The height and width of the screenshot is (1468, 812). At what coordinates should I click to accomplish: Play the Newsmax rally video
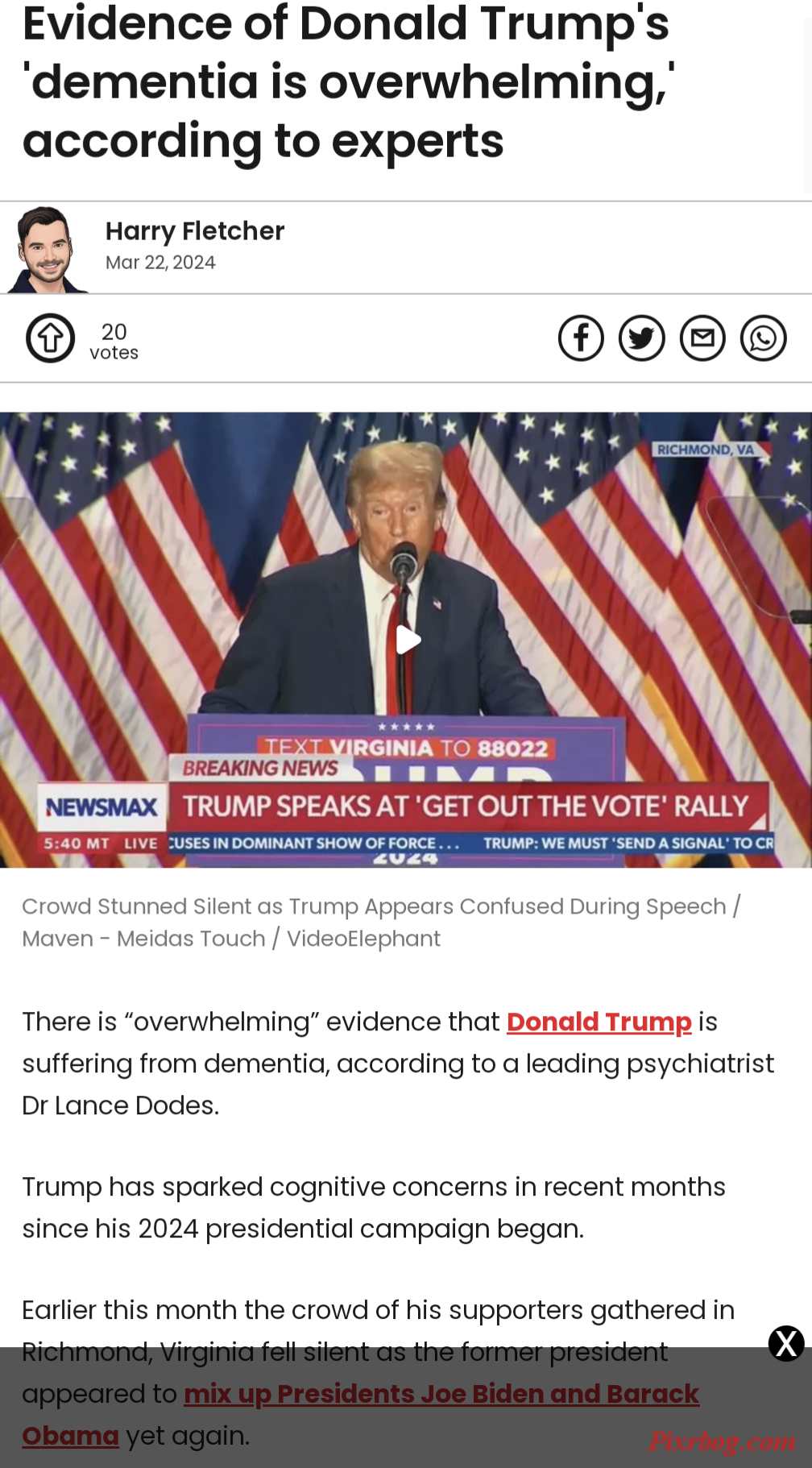point(408,640)
